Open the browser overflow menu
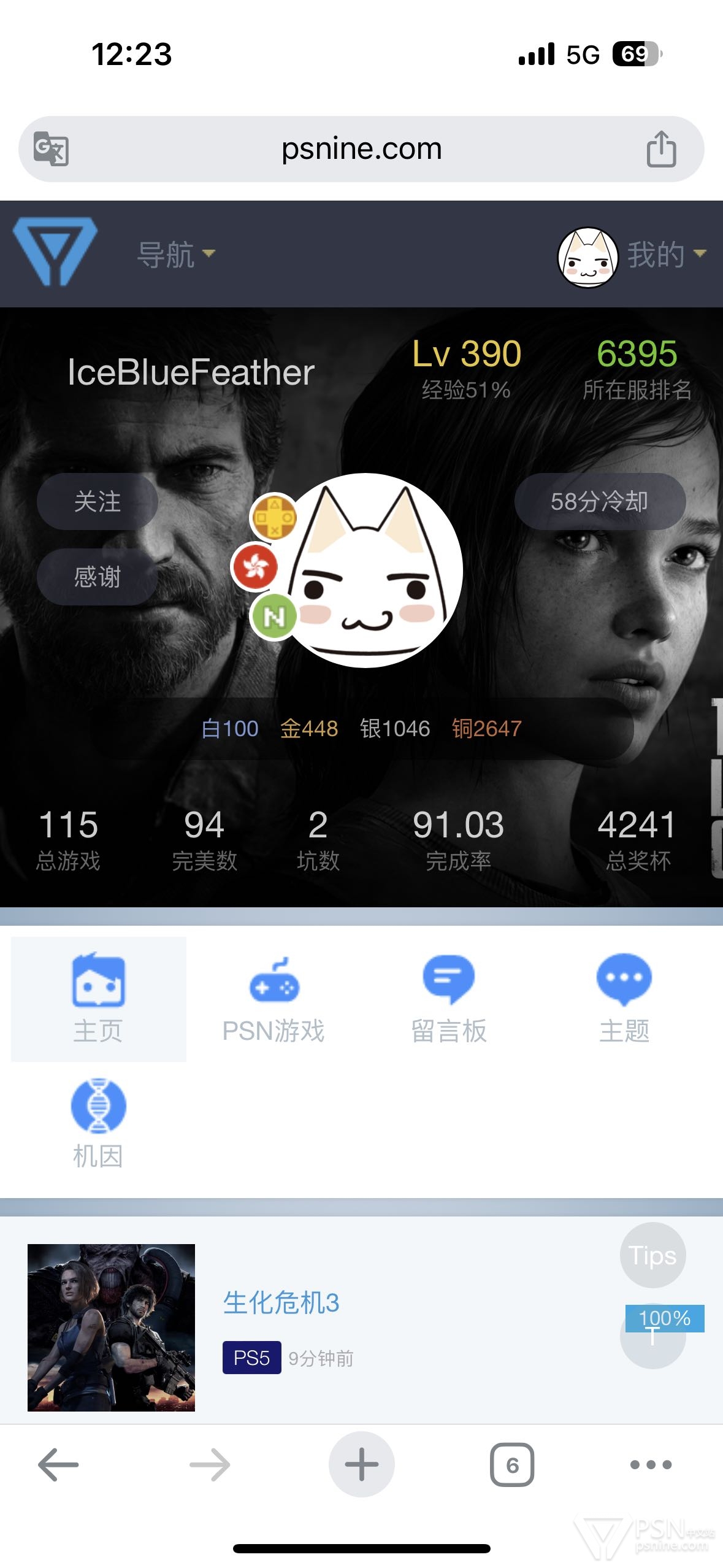Screen dimensions: 723x1568 651,1465
